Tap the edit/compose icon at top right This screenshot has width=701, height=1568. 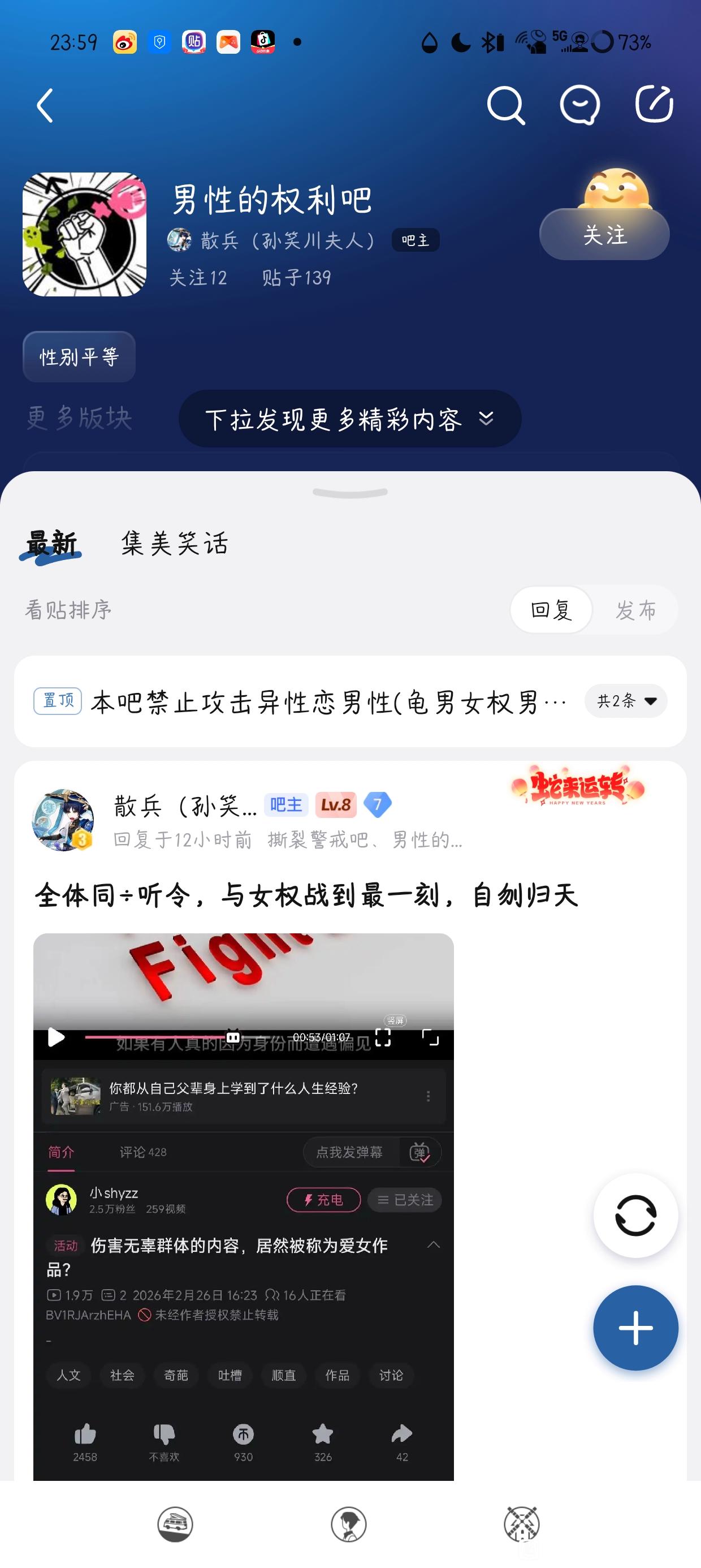point(654,105)
